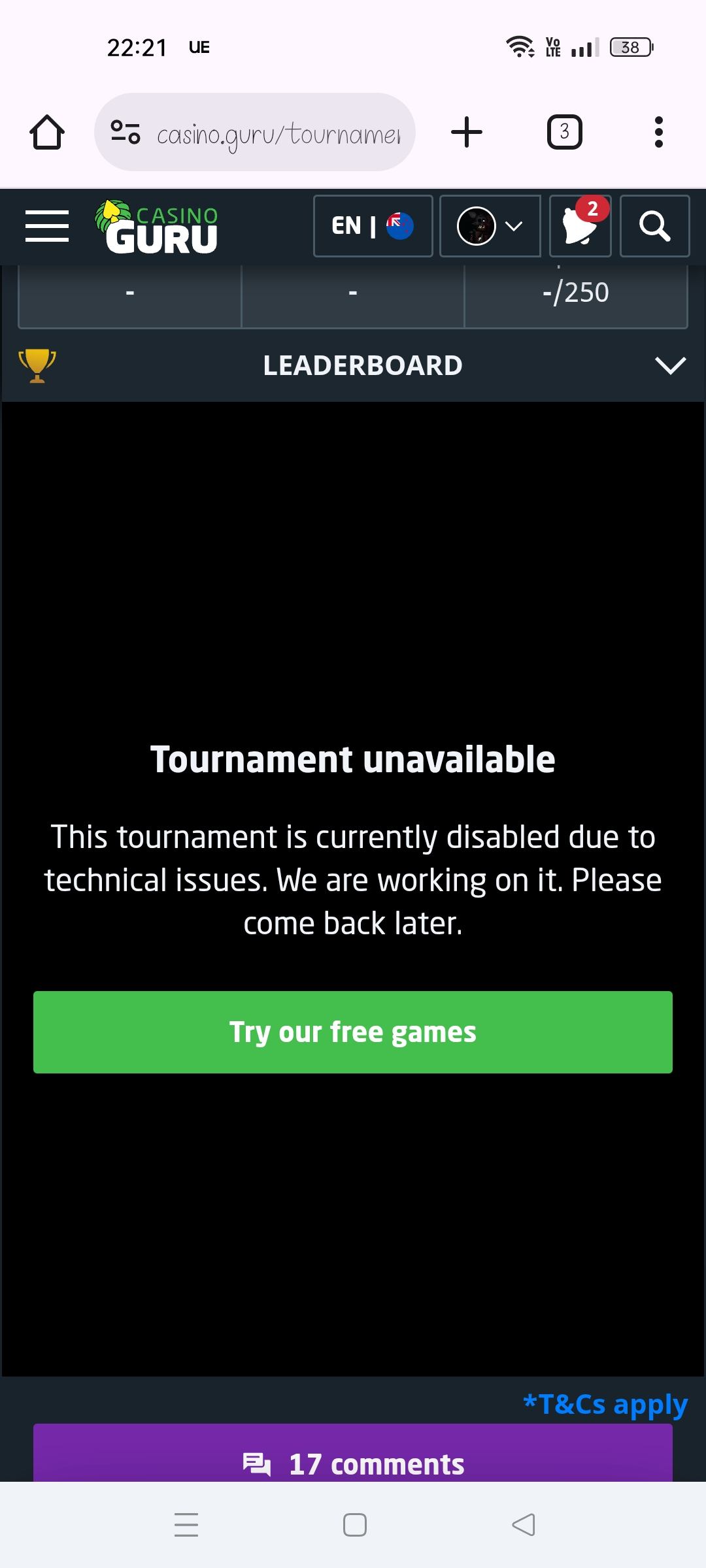This screenshot has width=706, height=1568.
Task: Open the Casino Guru homepage logo
Action: point(158,226)
